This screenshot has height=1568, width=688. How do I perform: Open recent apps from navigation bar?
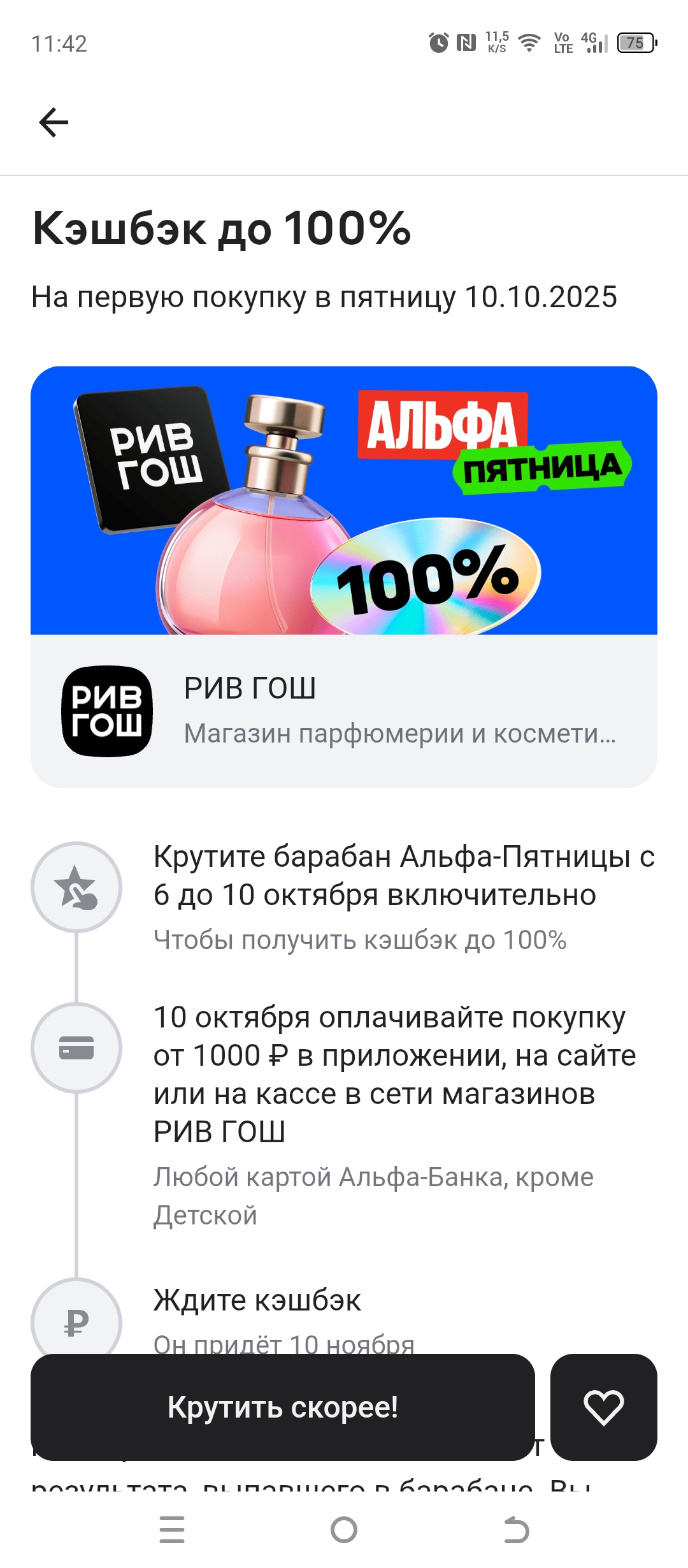pyautogui.click(x=172, y=1530)
